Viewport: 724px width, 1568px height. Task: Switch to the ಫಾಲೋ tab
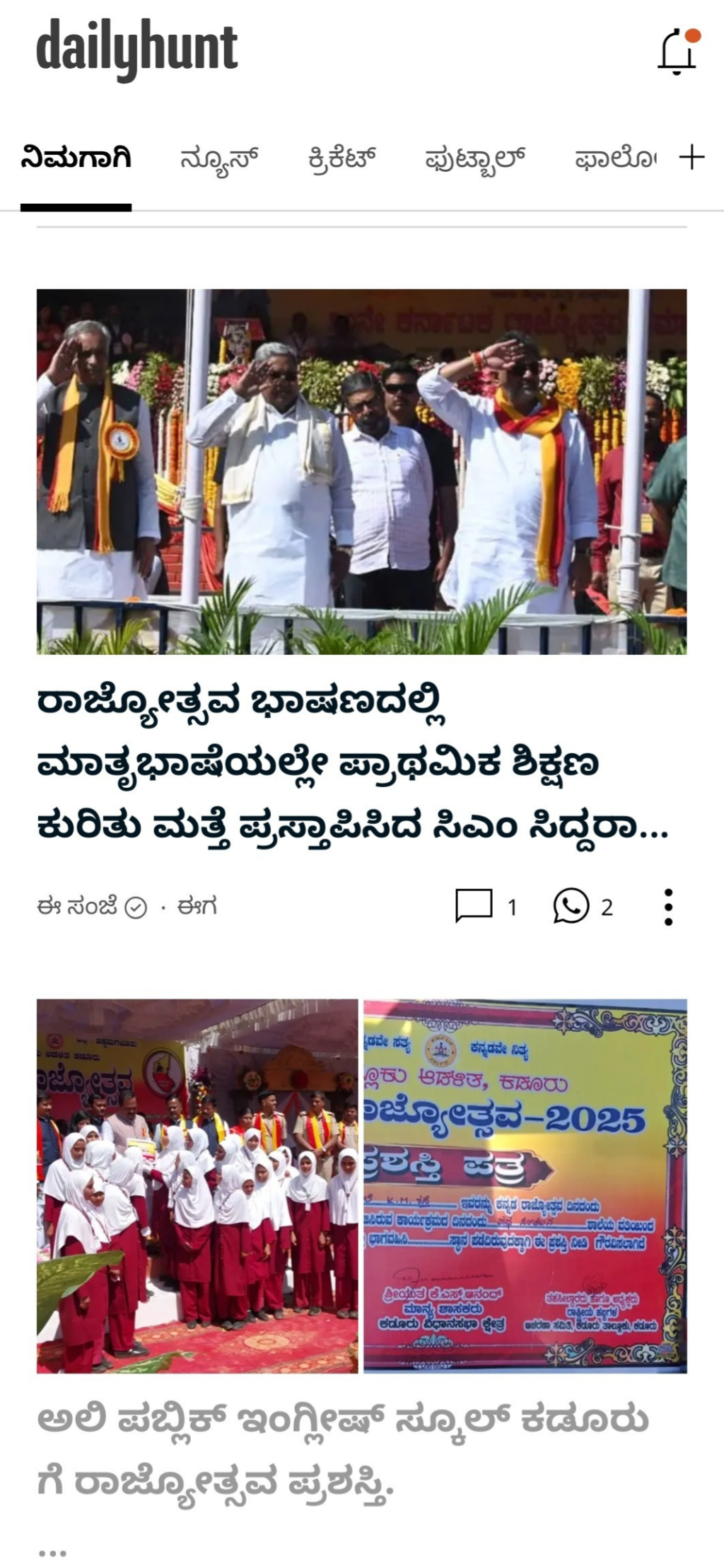pos(614,158)
